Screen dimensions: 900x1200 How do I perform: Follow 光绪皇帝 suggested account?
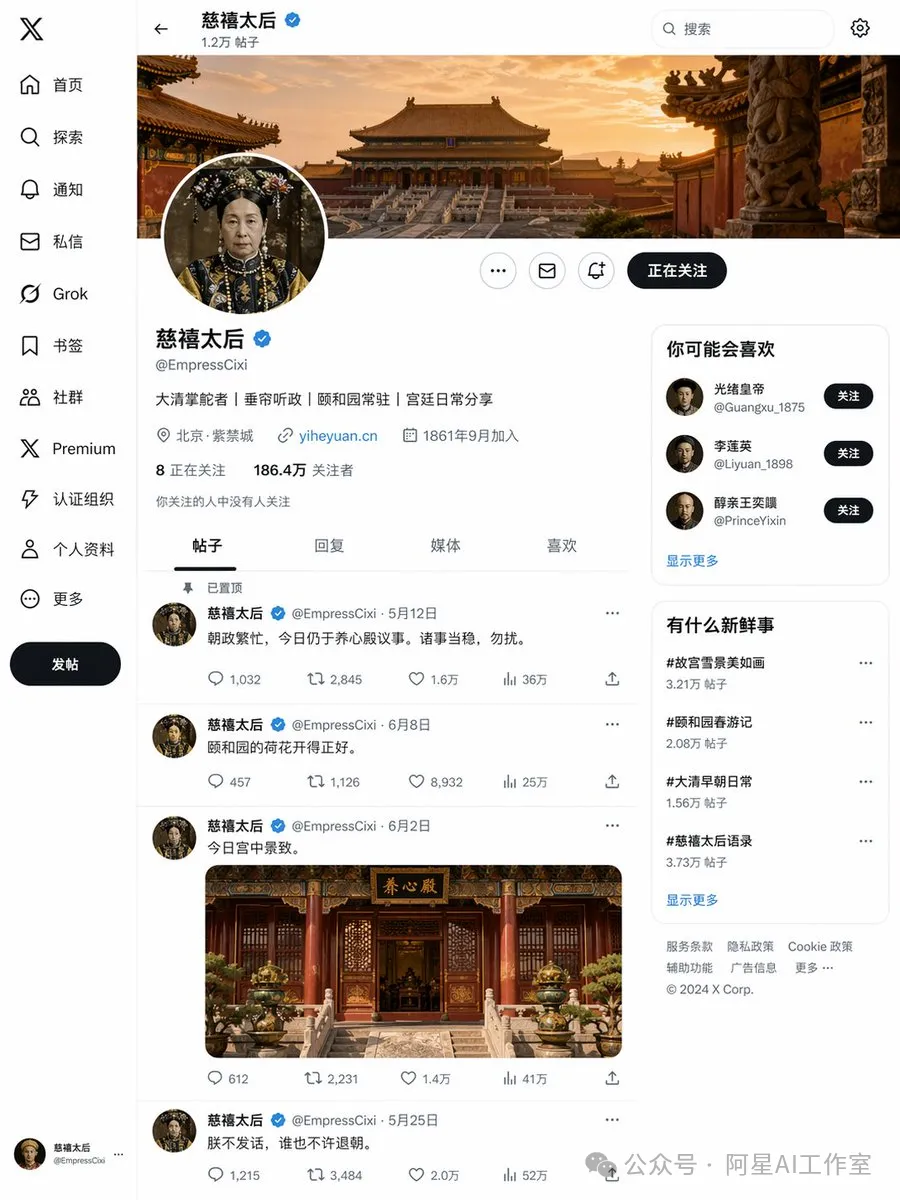pos(848,397)
